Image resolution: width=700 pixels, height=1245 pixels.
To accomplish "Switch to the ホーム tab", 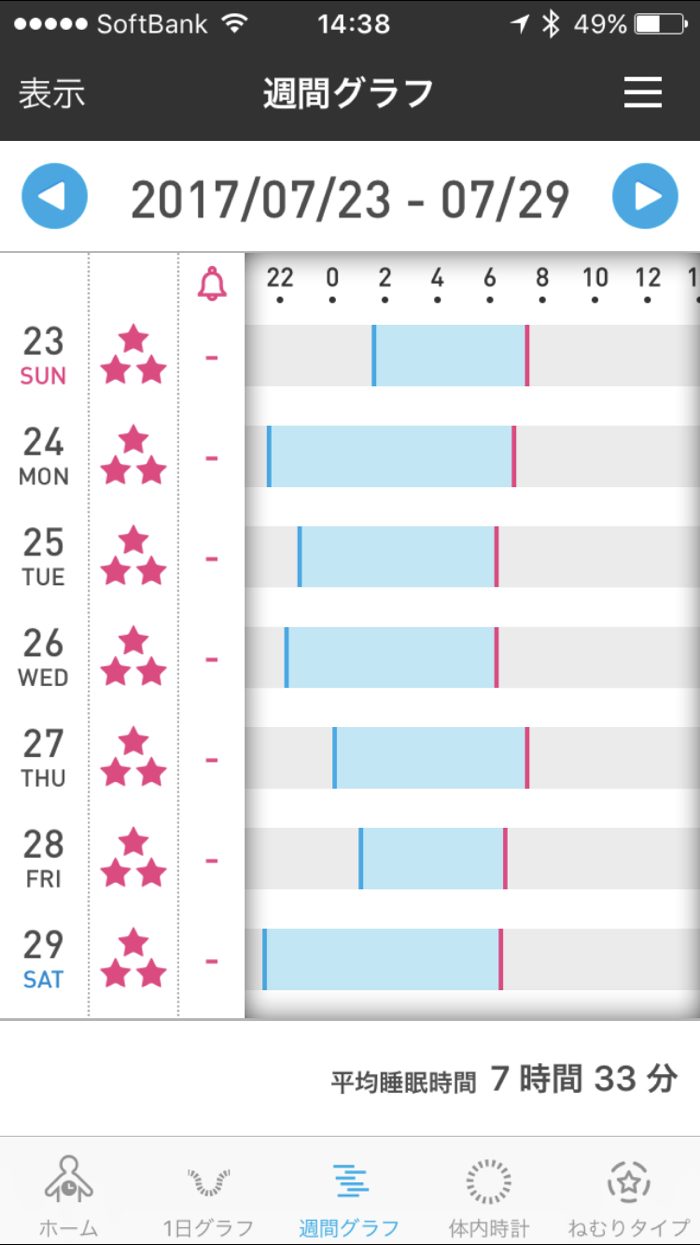I will pyautogui.click(x=69, y=1195).
